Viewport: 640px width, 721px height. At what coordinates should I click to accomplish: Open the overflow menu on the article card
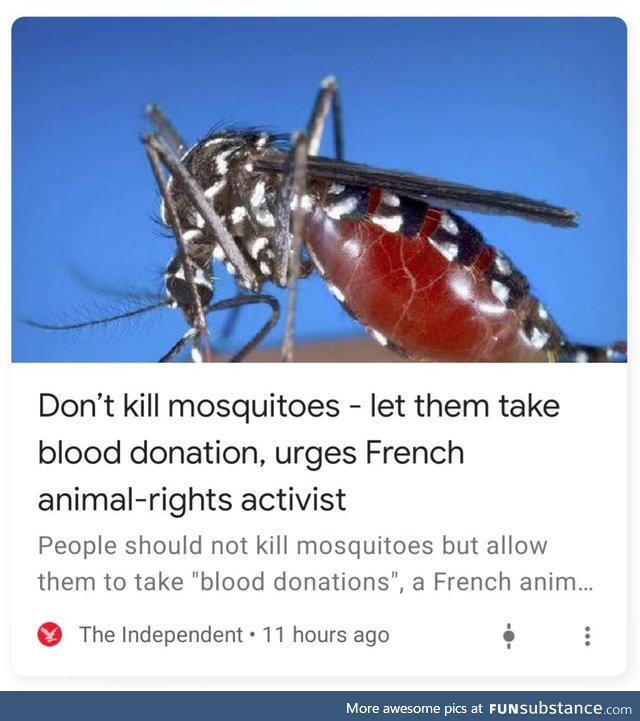(x=587, y=635)
